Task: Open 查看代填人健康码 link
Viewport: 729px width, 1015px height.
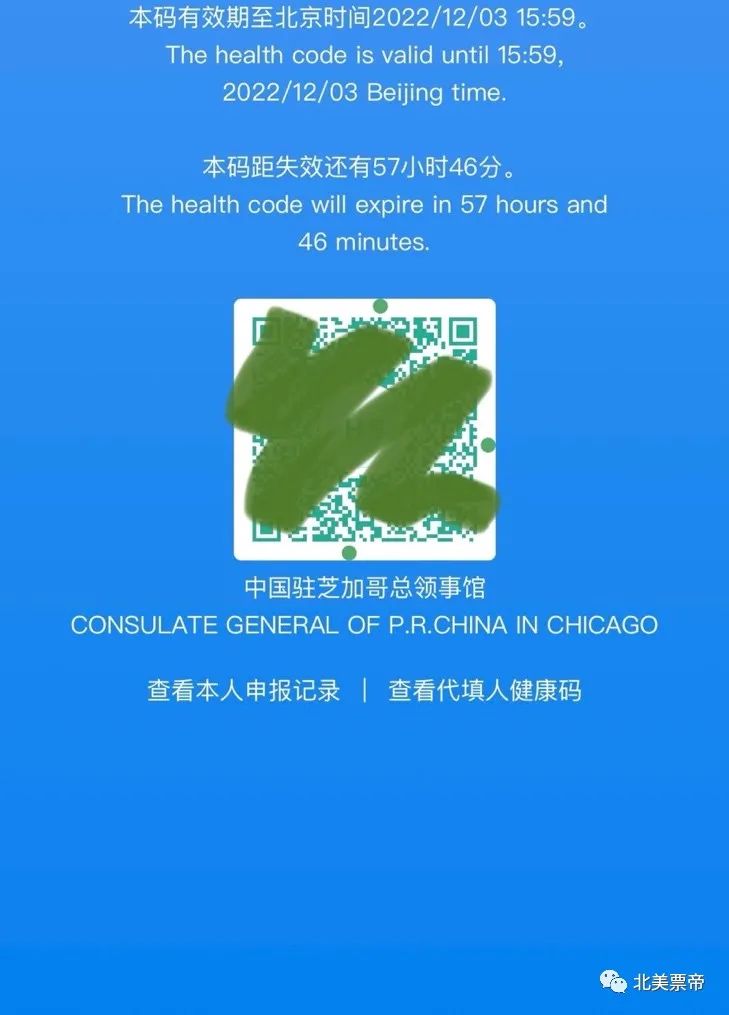Action: (485, 691)
